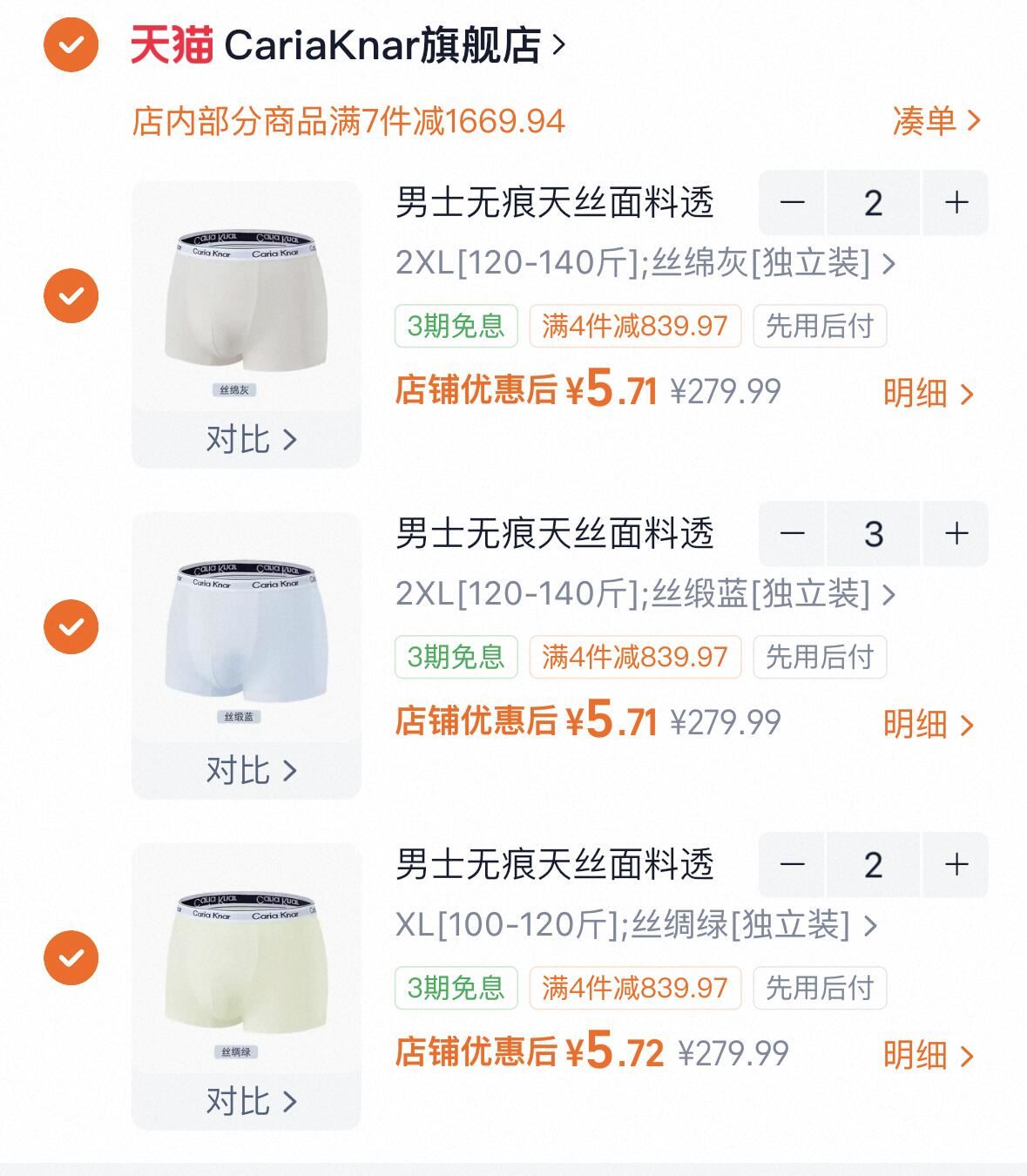
Task: Increase quantity of the 丝绵灰 item
Action: [956, 203]
